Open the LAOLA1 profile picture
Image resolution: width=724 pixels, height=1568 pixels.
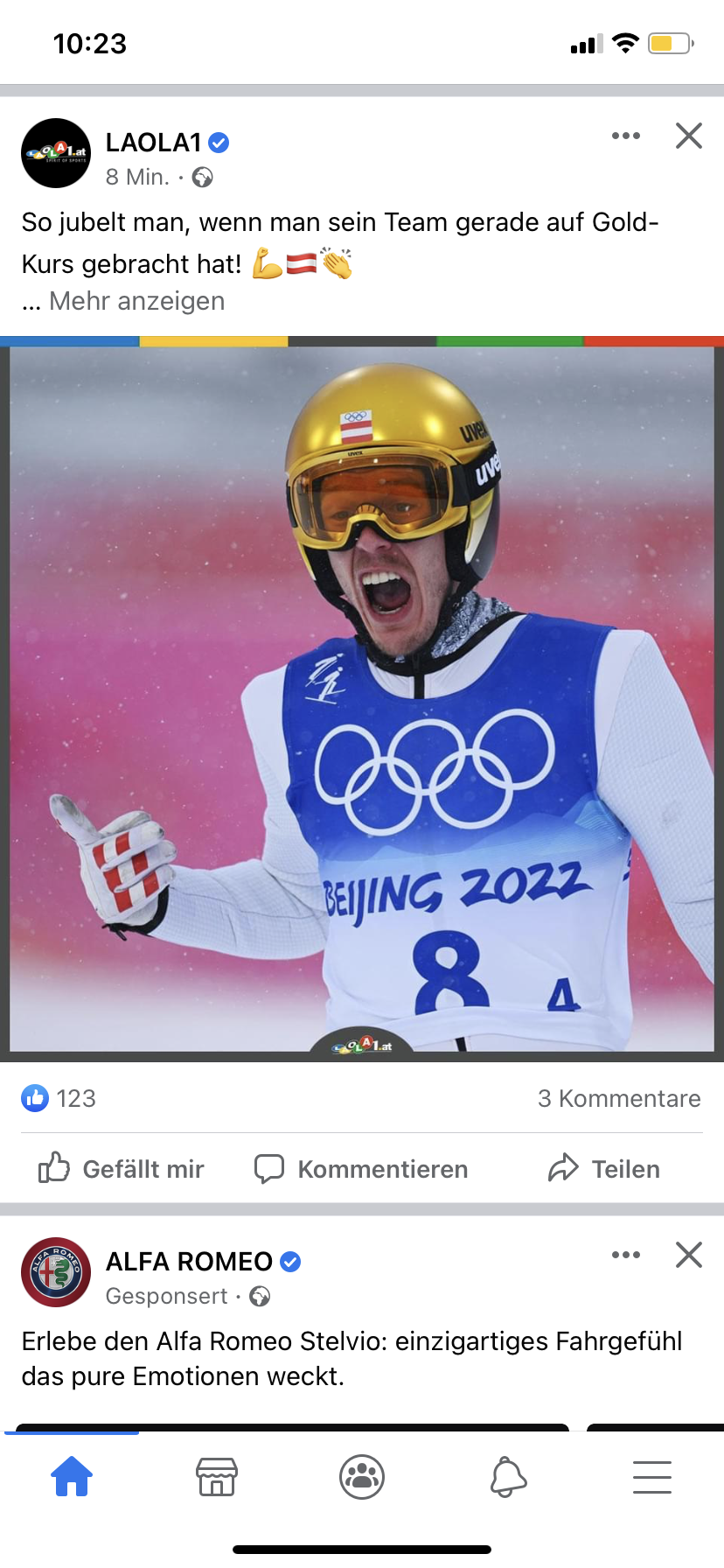click(x=56, y=153)
